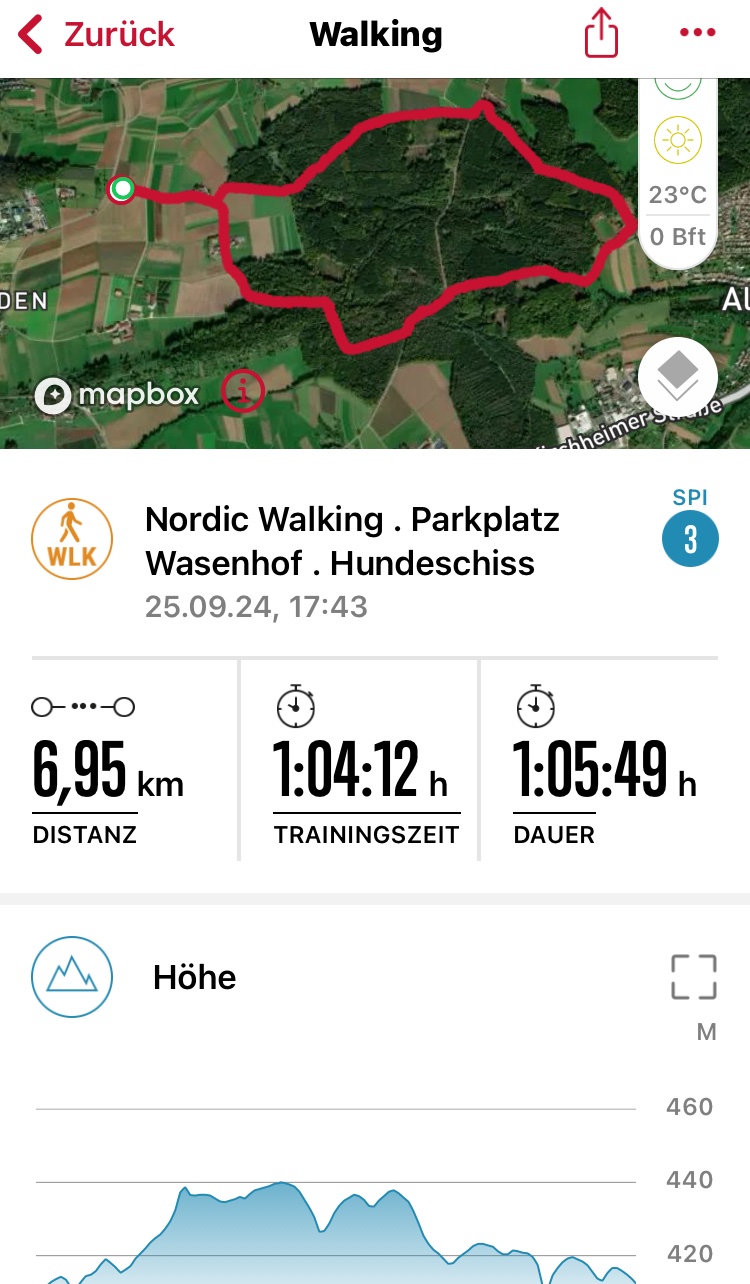Expand the Höhe chart to fullscreen
Screen dimensions: 750x1284
[694, 977]
